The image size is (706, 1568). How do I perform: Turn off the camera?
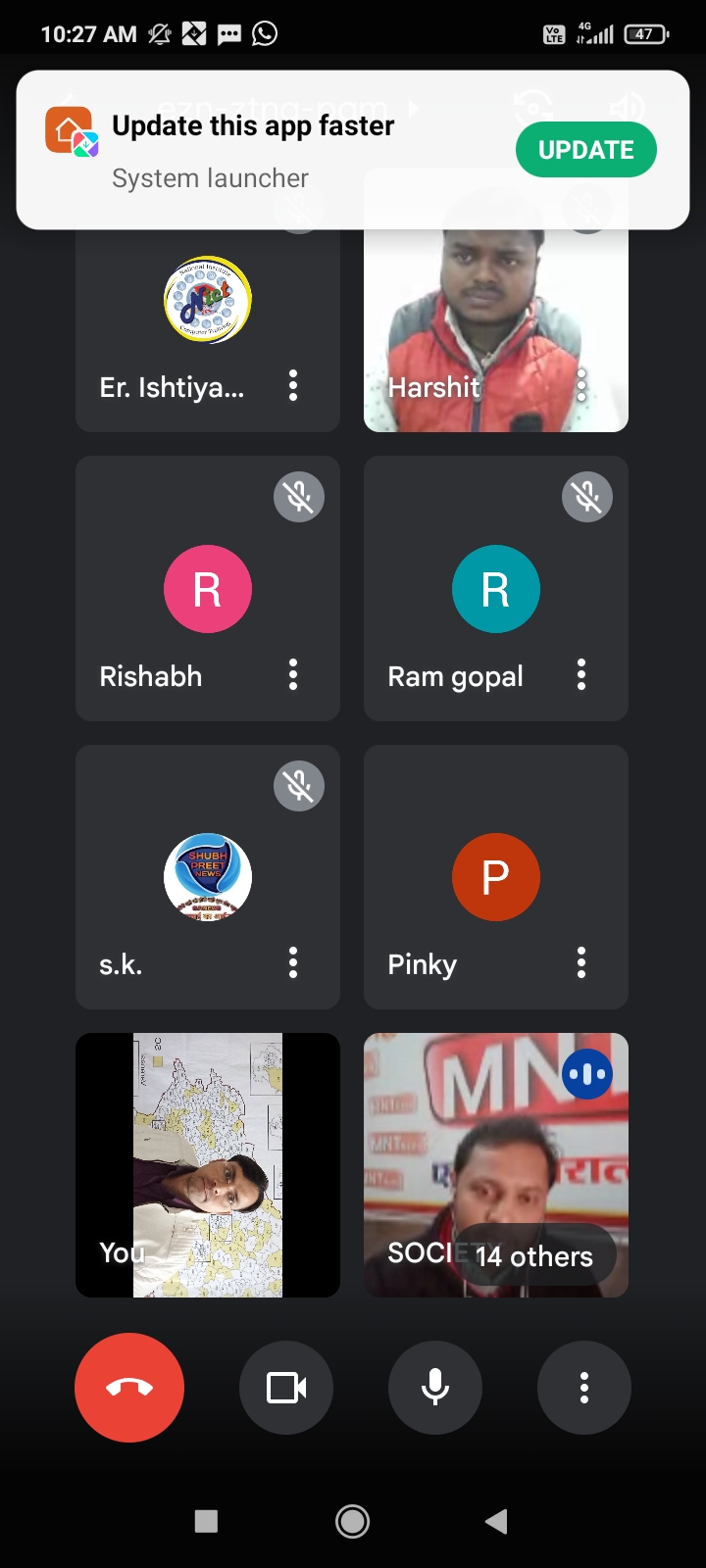[286, 1387]
